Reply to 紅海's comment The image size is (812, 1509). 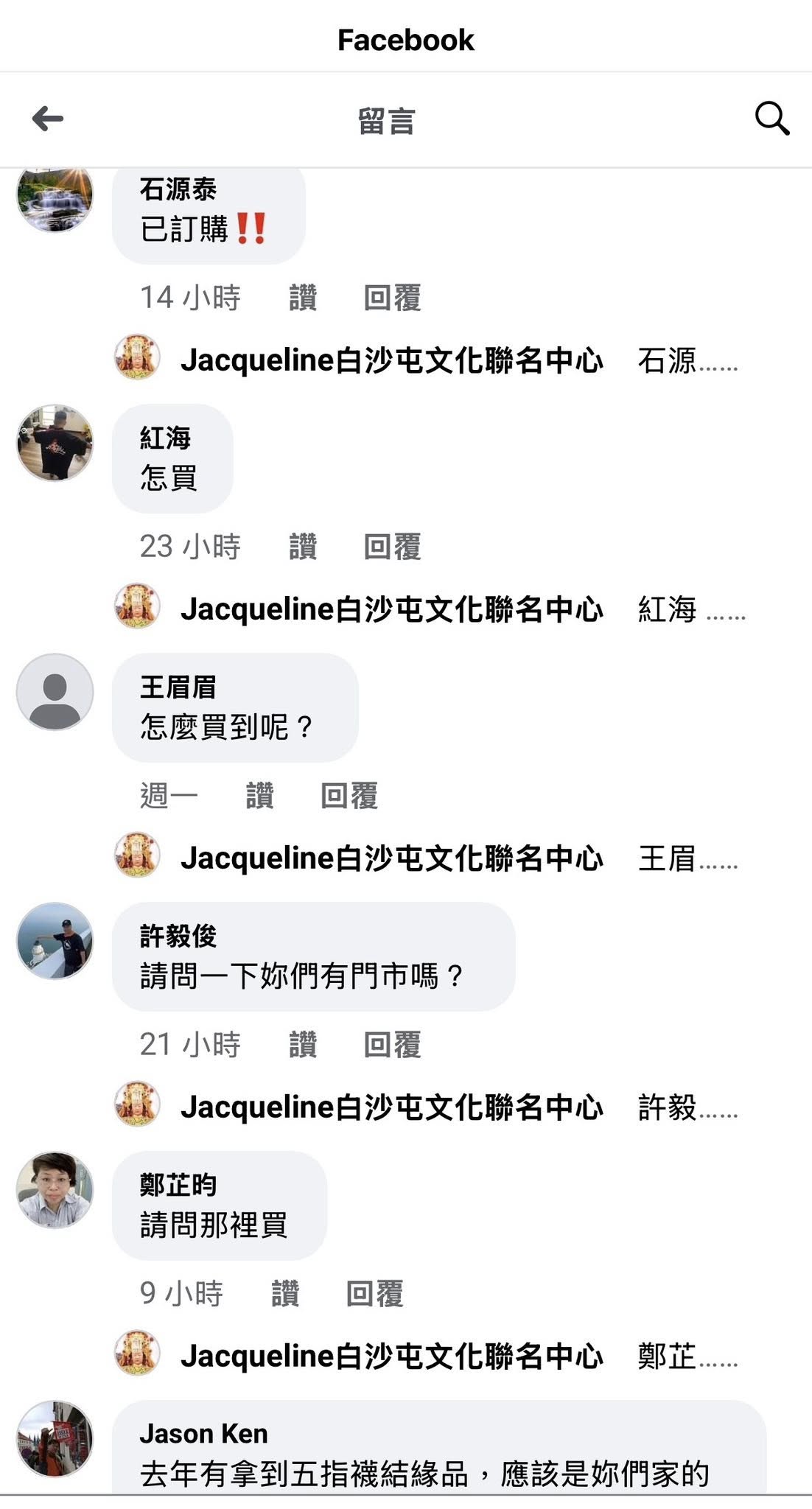392,547
